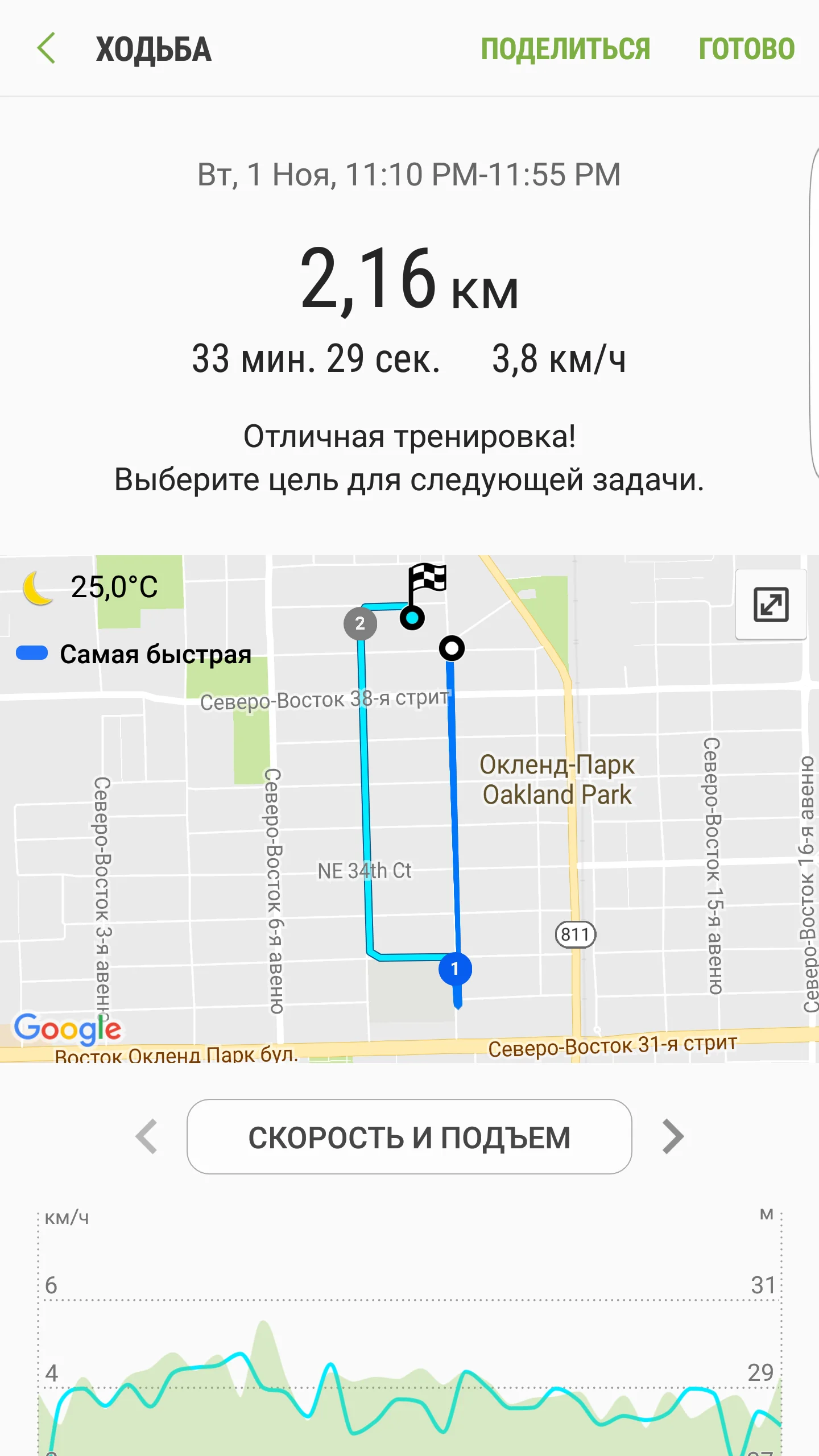This screenshot has height=1456, width=819.
Task: Select kilometer marker 1 on the route
Action: (455, 969)
